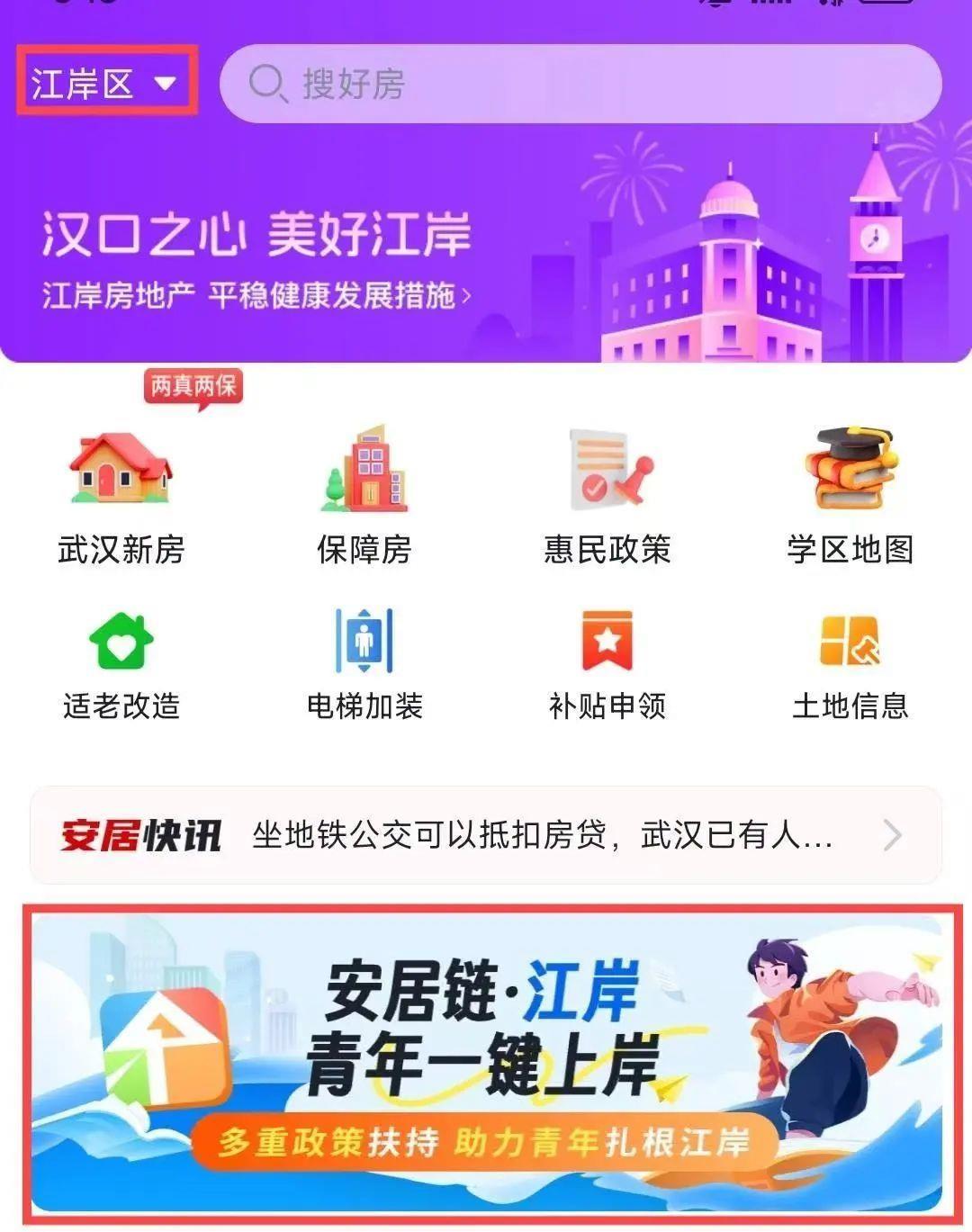Open the 安居链·江岸 青年一键上岸 banner
The height and width of the screenshot is (1232, 972).
click(x=486, y=1064)
